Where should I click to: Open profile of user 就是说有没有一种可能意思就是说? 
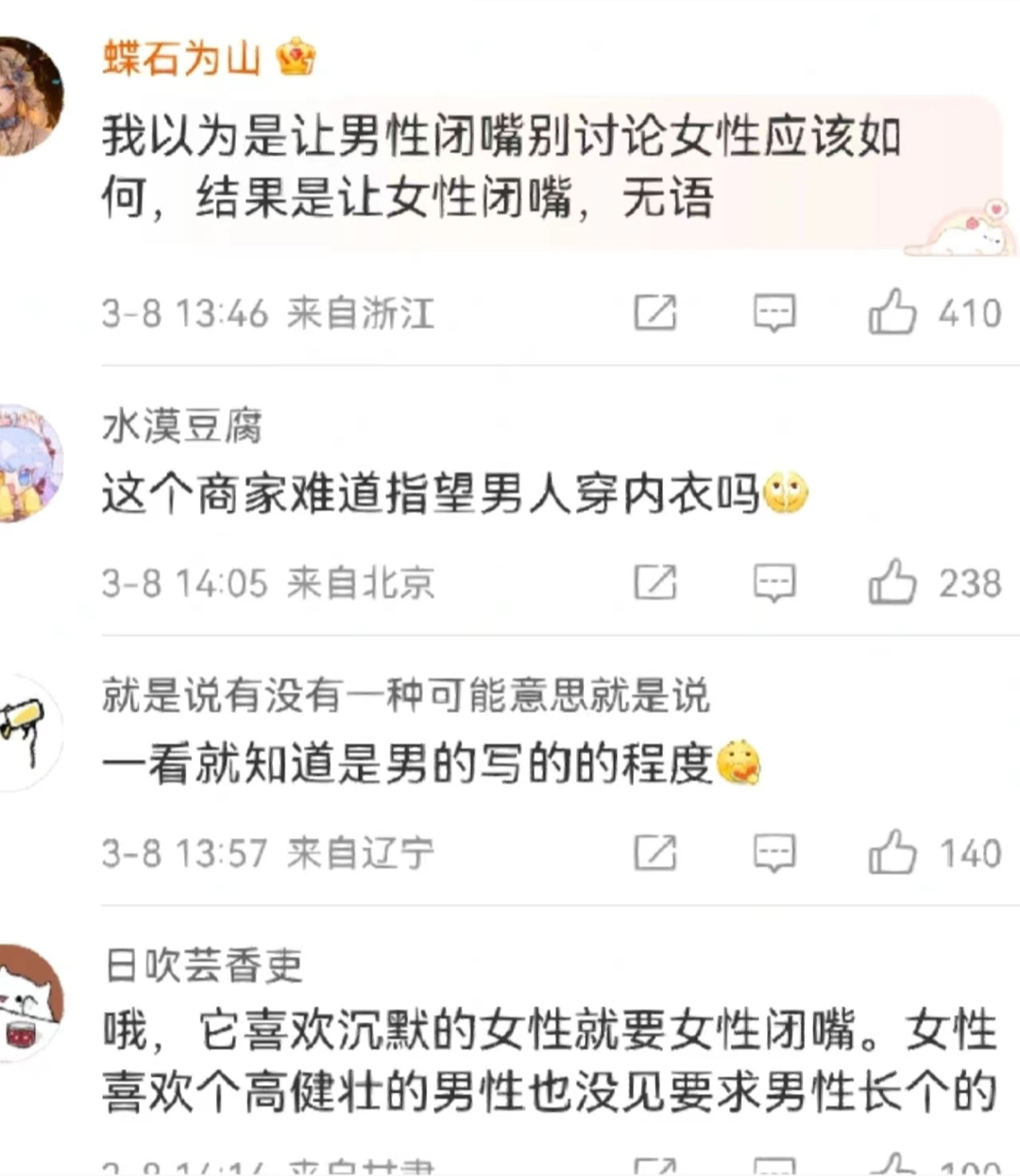click(404, 696)
